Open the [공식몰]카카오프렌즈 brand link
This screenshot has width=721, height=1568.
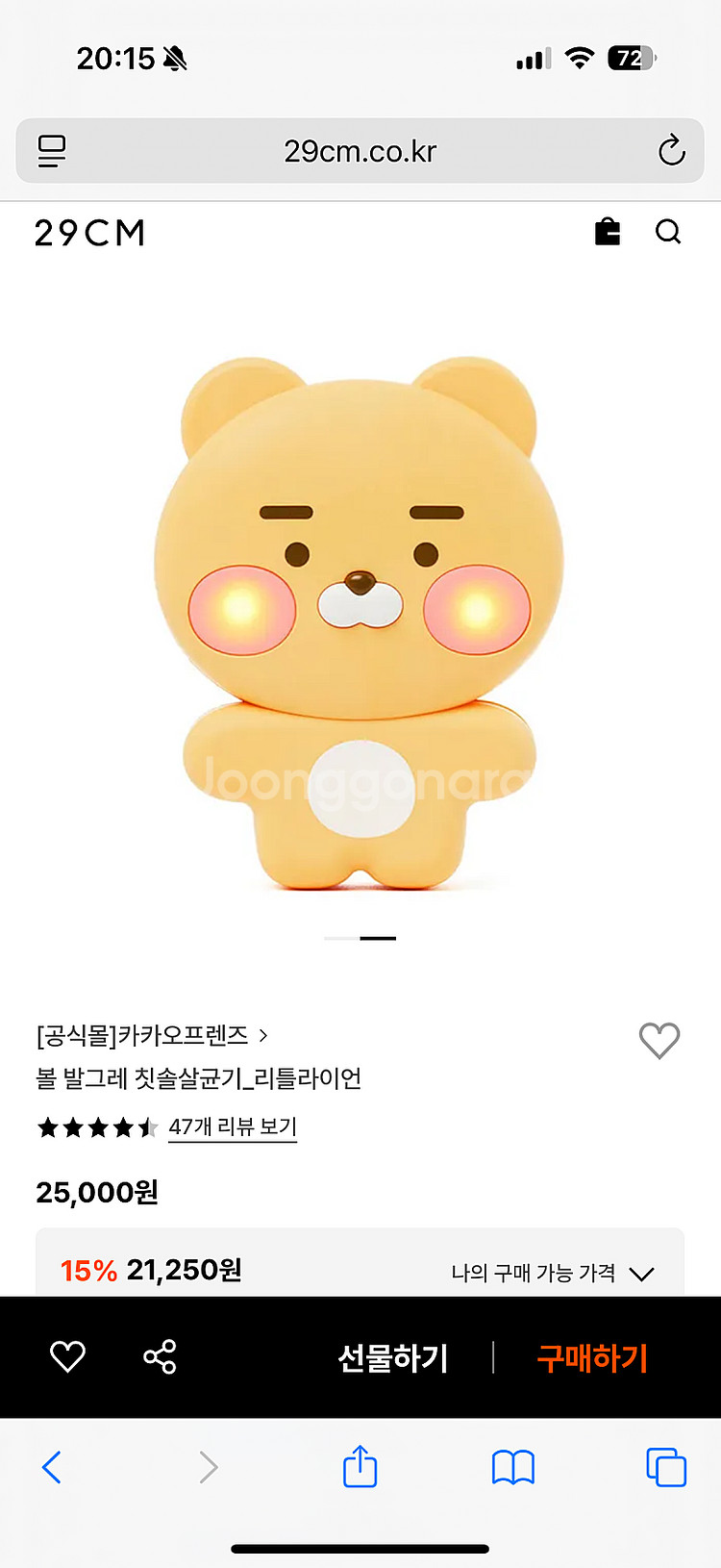click(x=152, y=1036)
